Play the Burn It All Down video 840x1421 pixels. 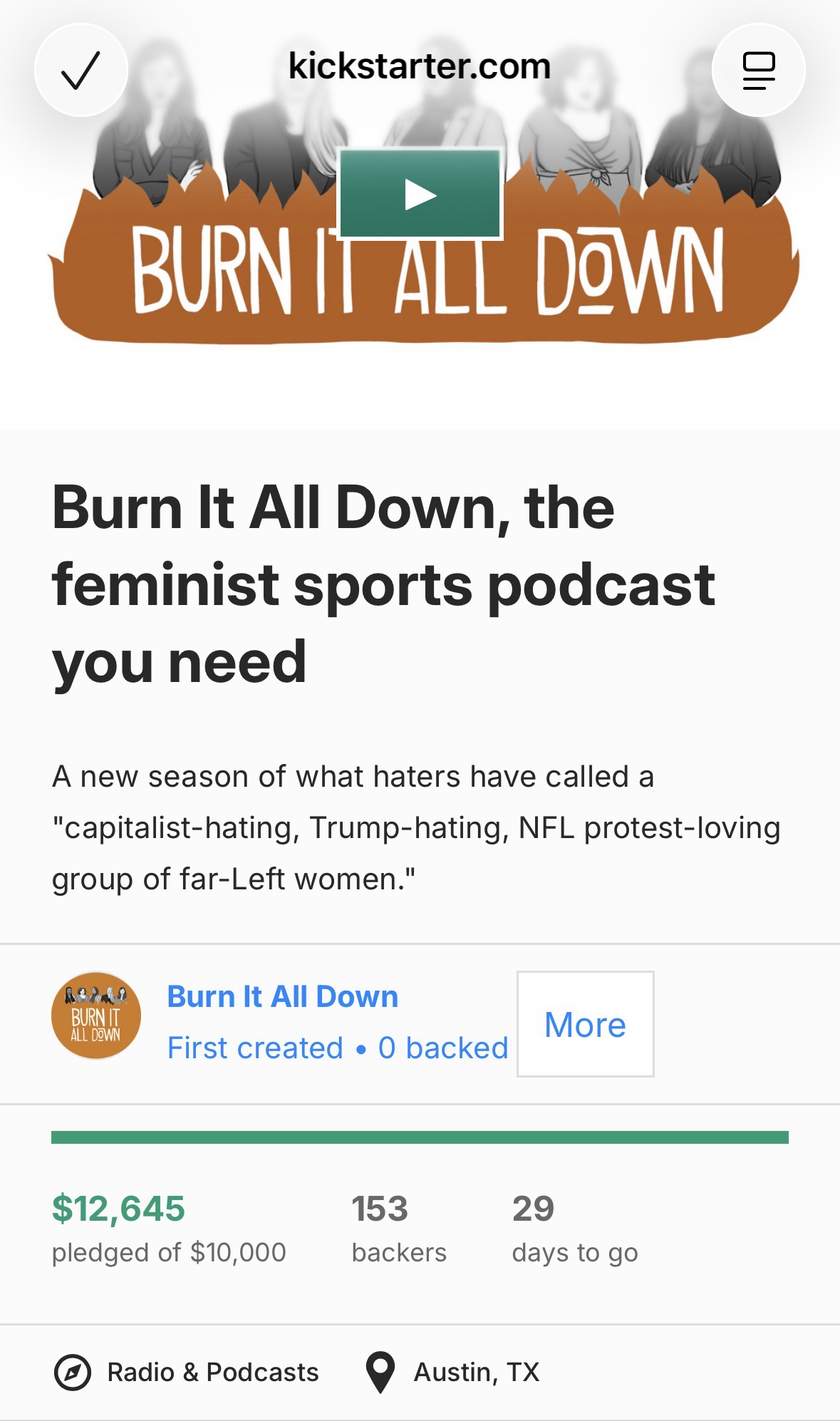[420, 194]
